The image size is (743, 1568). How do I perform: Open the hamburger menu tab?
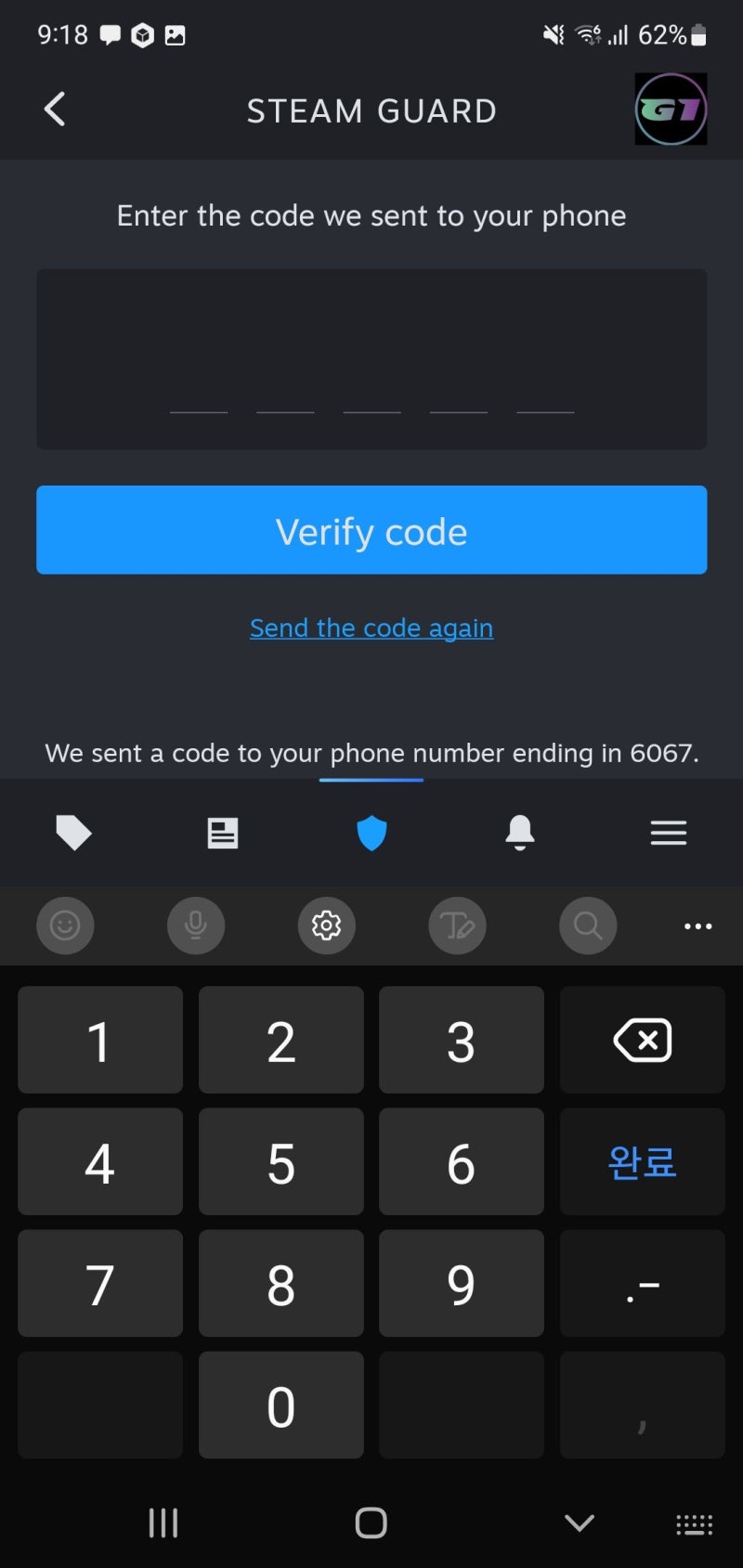[x=669, y=833]
